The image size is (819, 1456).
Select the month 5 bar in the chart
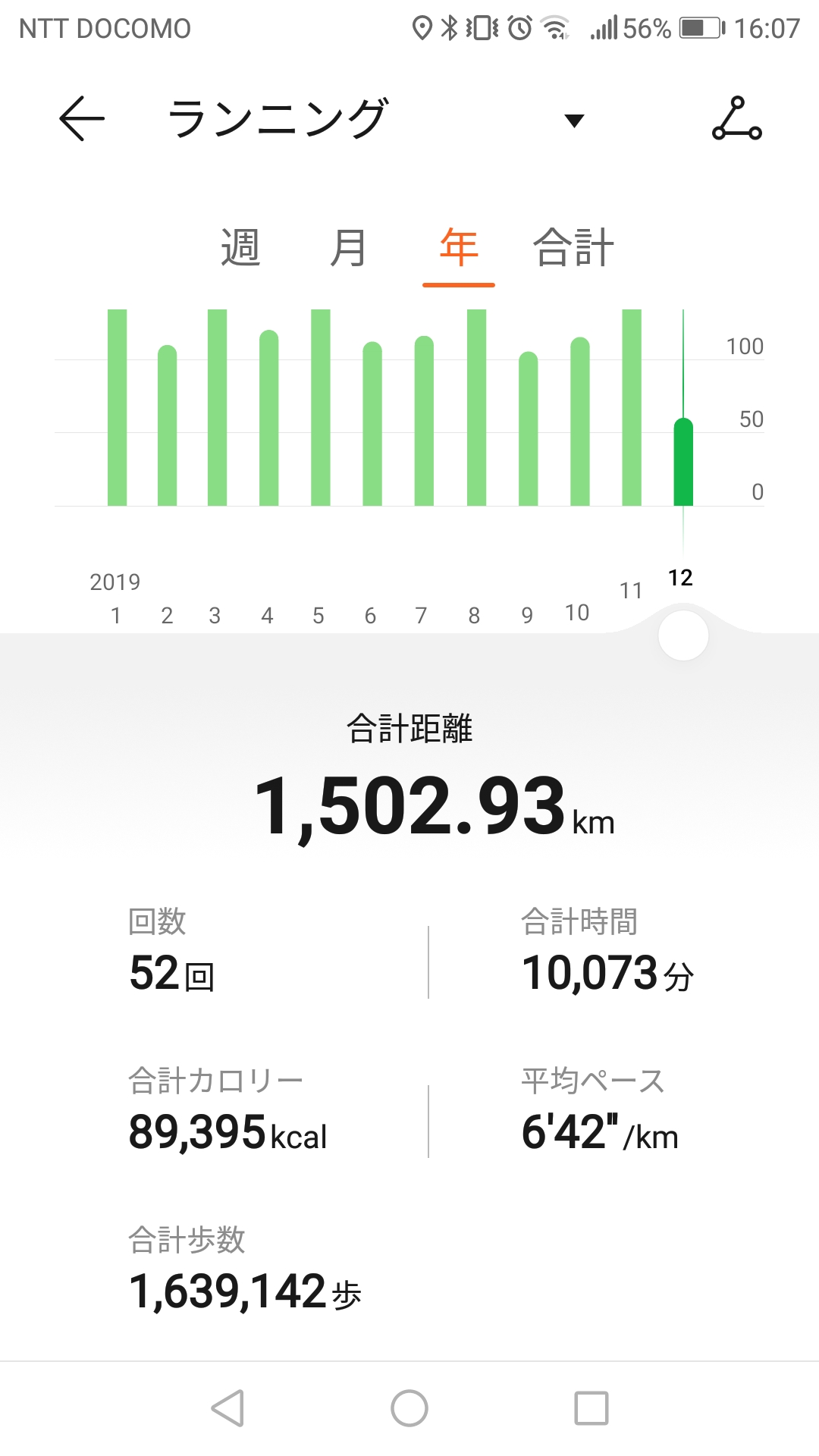point(321,407)
